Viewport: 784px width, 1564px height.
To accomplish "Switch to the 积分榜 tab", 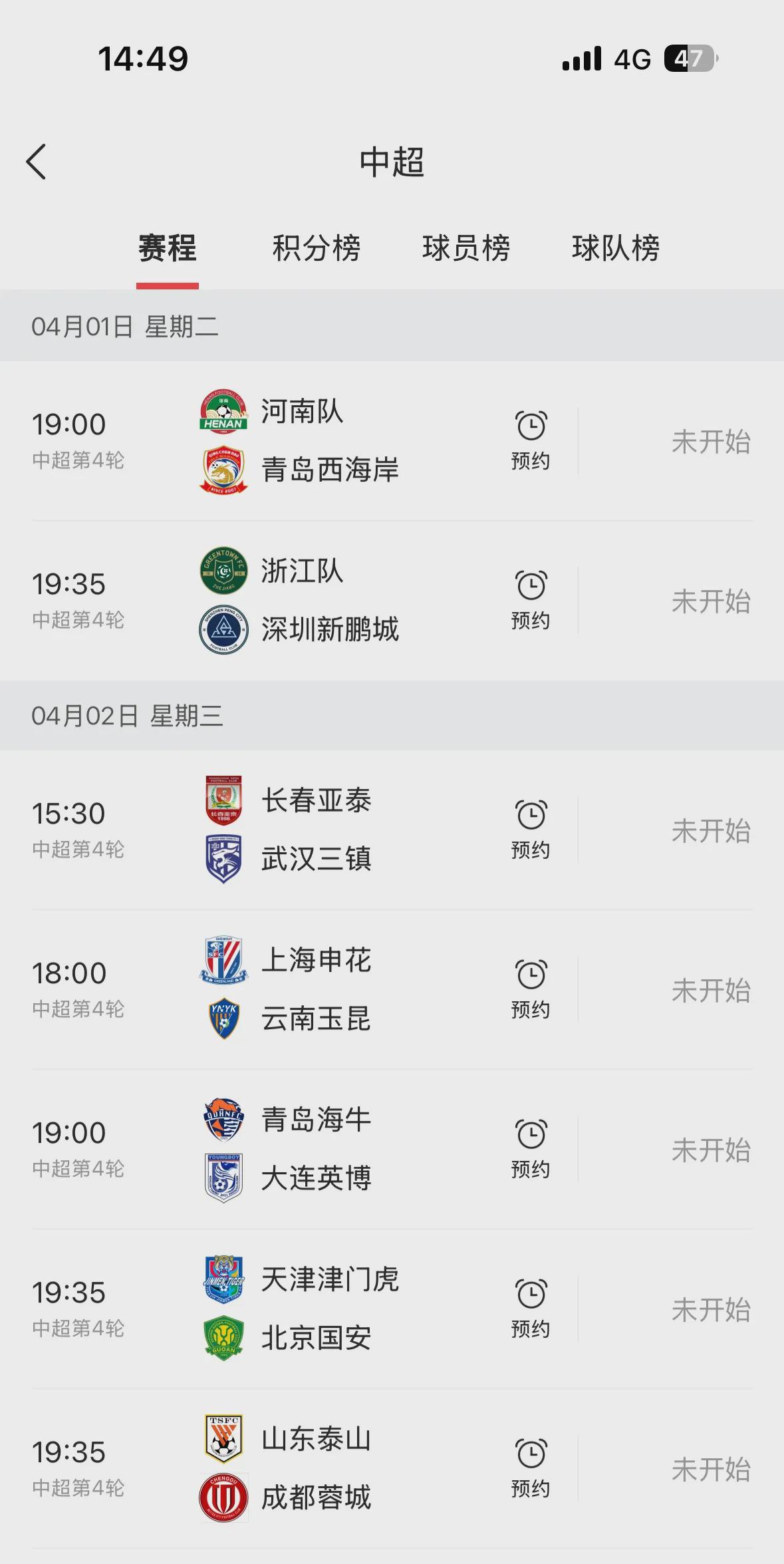I will coord(317,249).
